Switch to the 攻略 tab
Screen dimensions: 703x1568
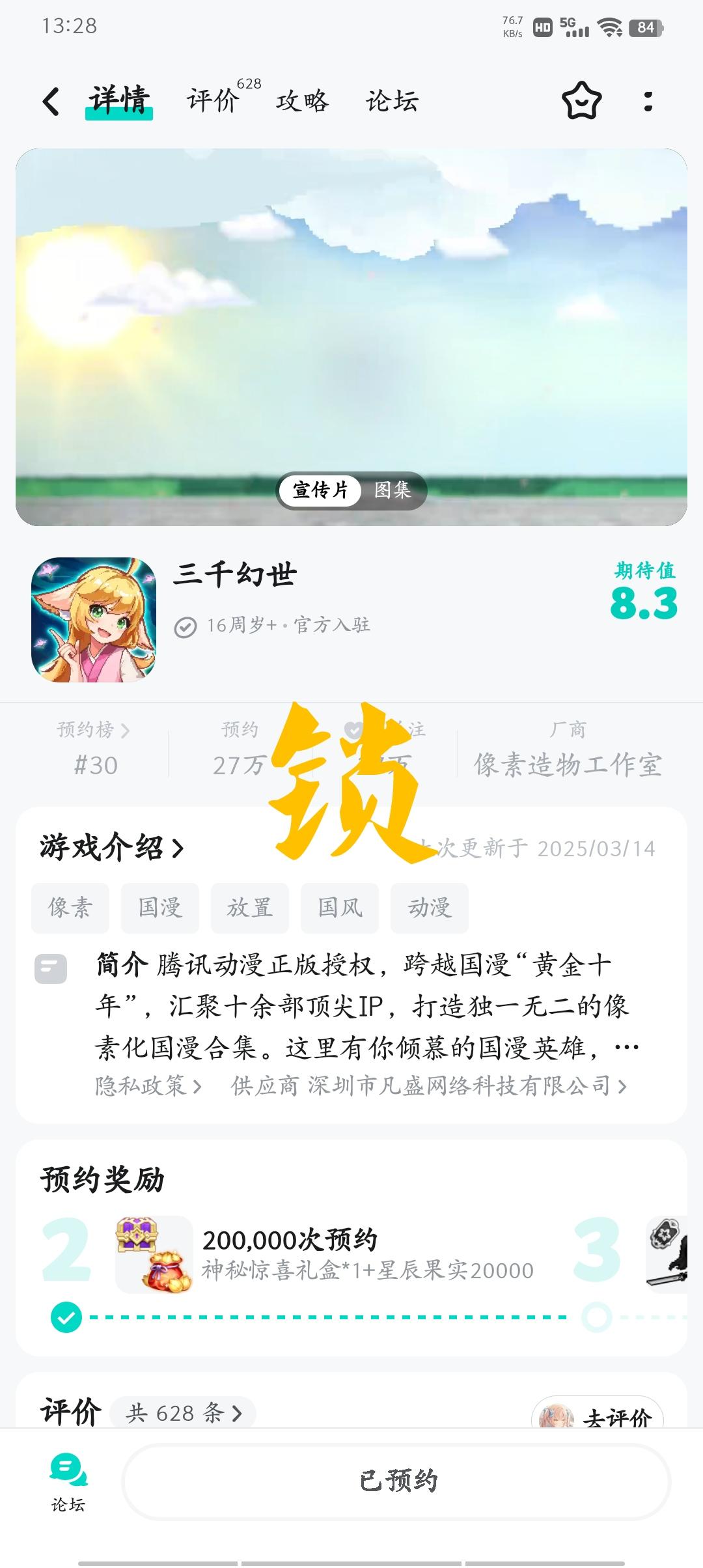click(301, 101)
